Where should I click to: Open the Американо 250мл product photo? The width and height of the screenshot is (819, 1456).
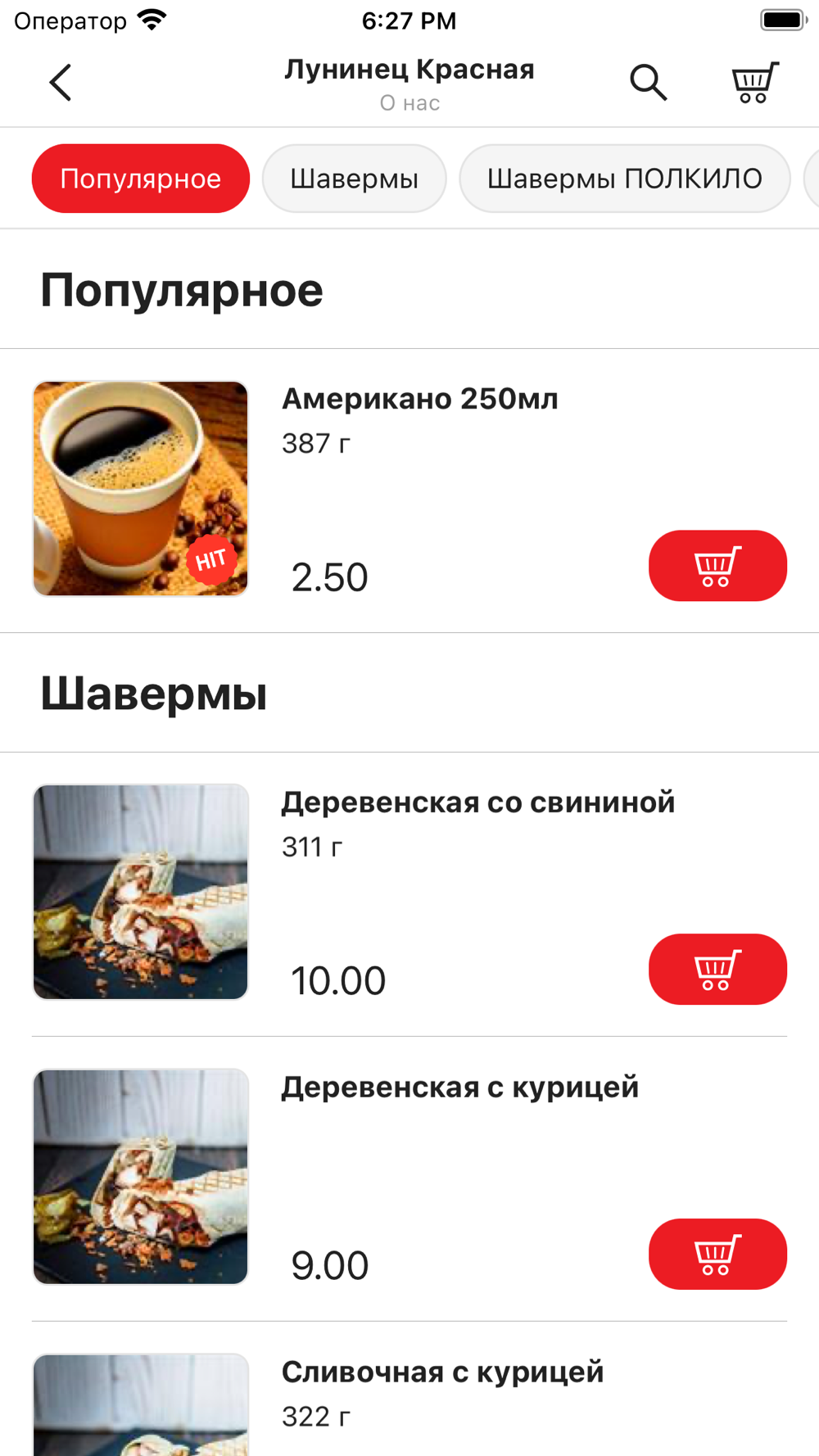[x=140, y=489]
